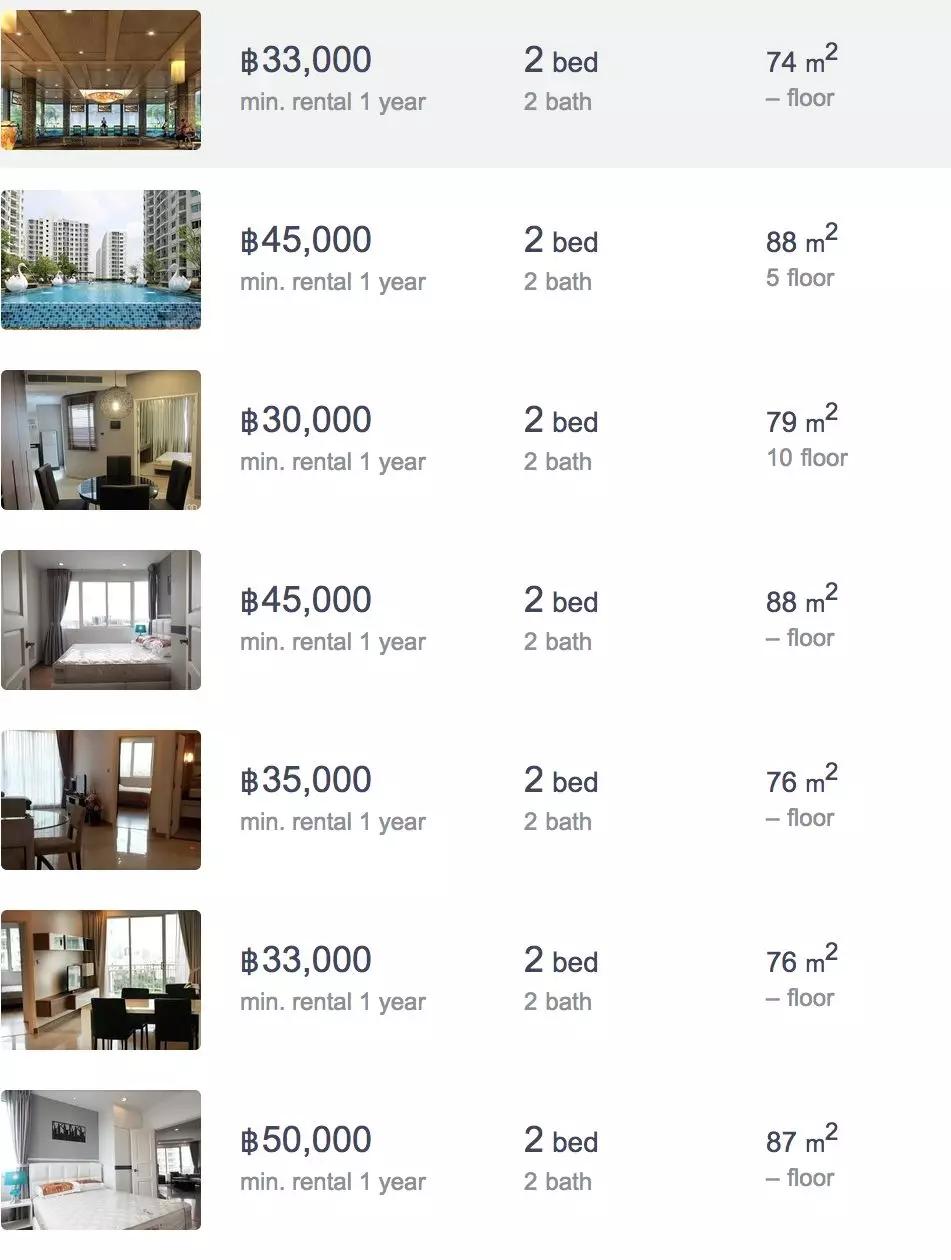
Task: Open the ฿33,000 listing with 74 m²
Action: (306, 61)
